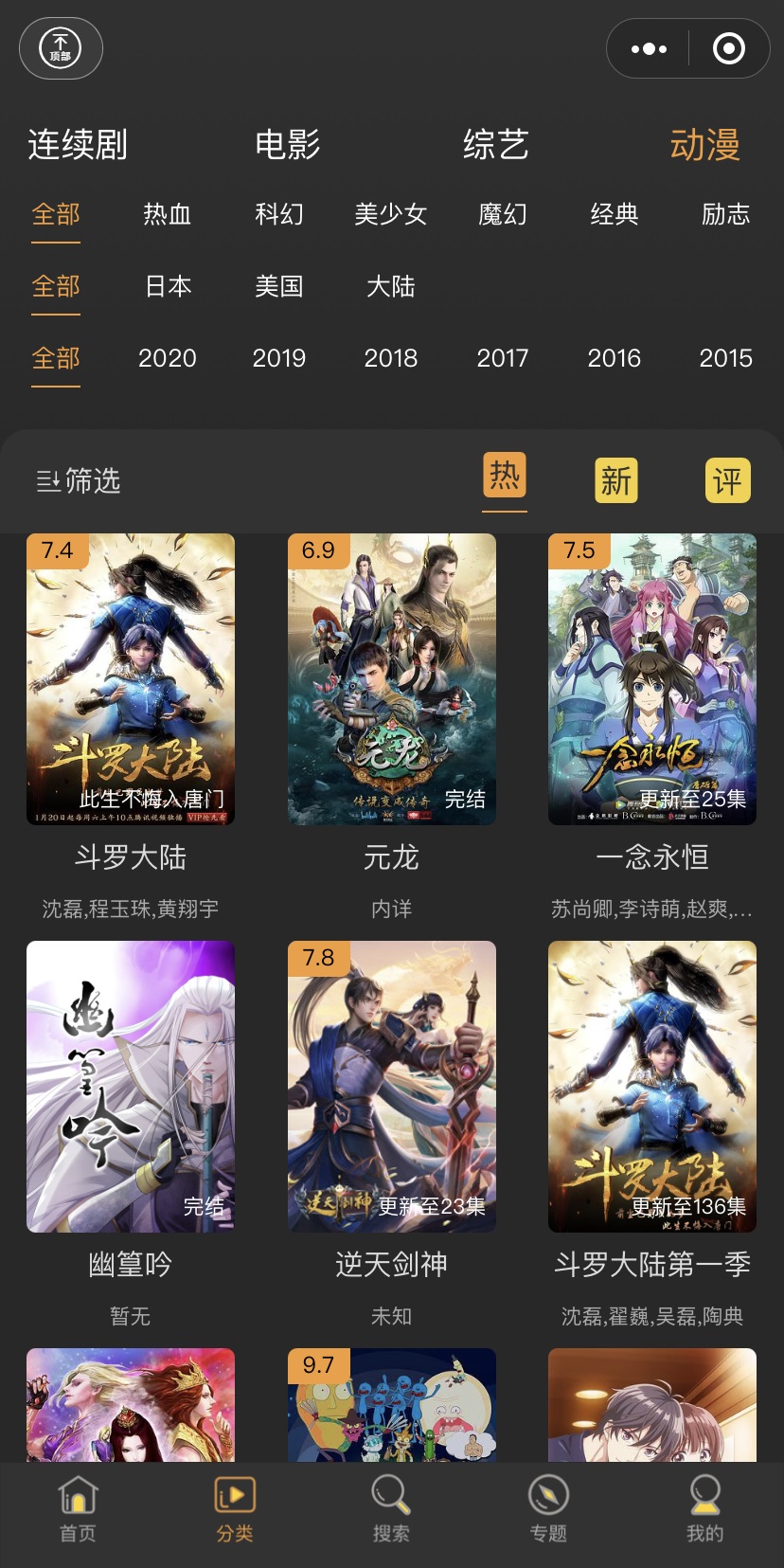Viewport: 784px width, 1568px height.
Task: Open the 一念永恒 anime card
Action: click(x=651, y=679)
